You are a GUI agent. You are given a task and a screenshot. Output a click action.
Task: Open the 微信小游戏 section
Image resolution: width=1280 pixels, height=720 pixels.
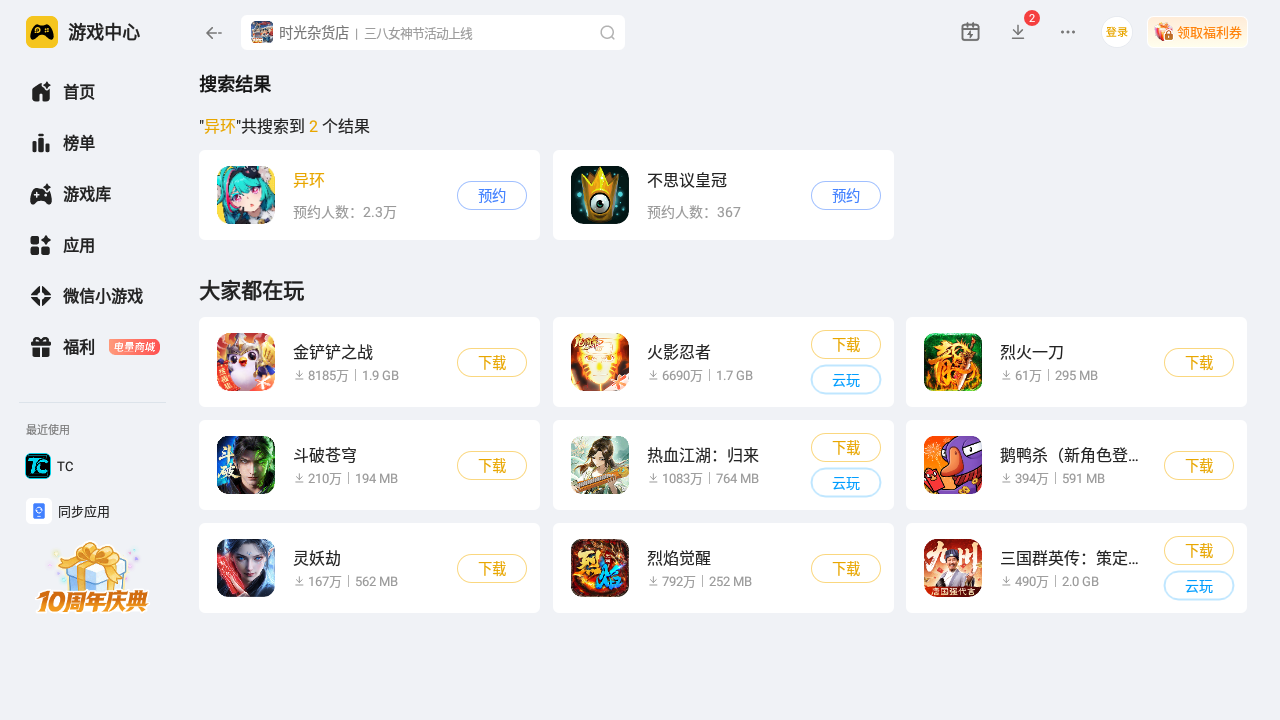coord(101,296)
